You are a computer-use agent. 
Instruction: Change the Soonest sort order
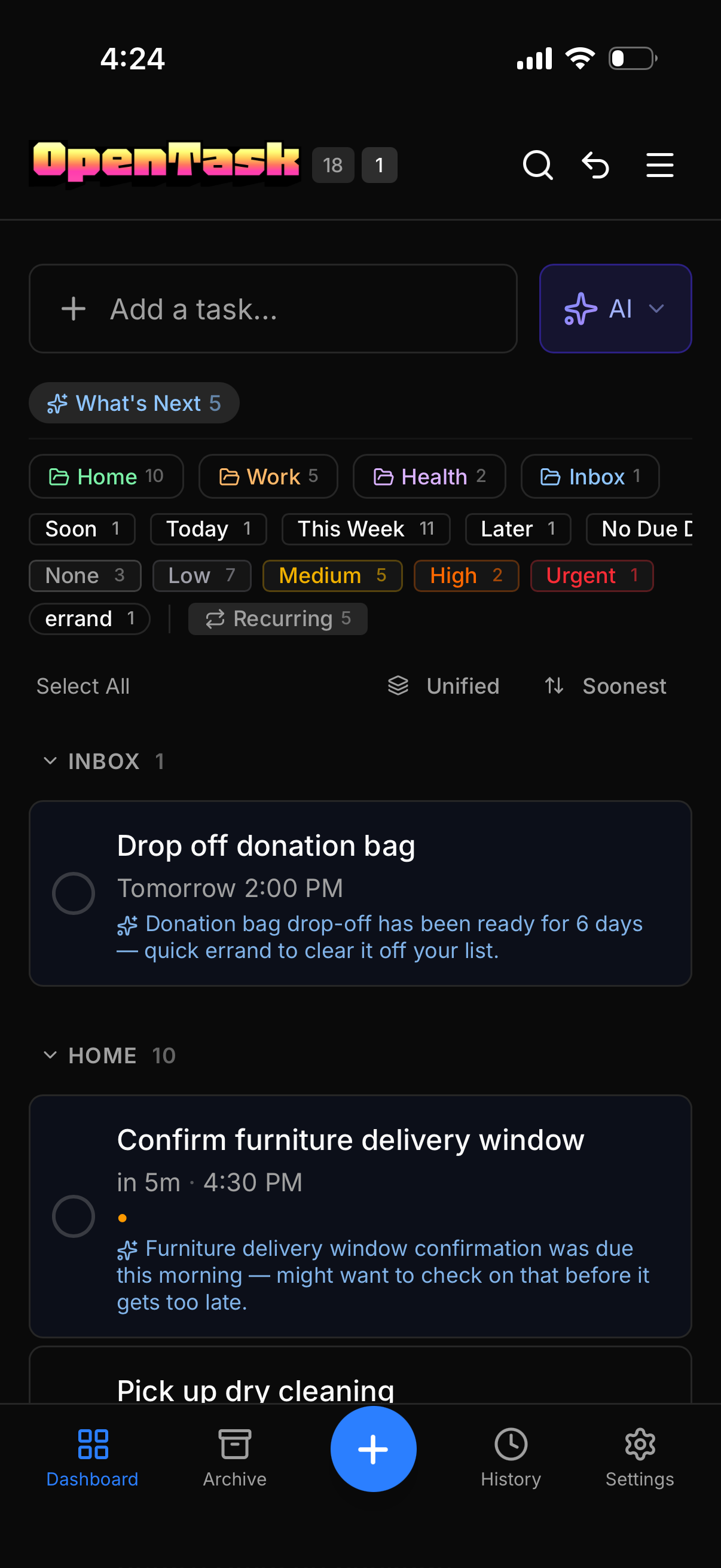click(x=606, y=686)
